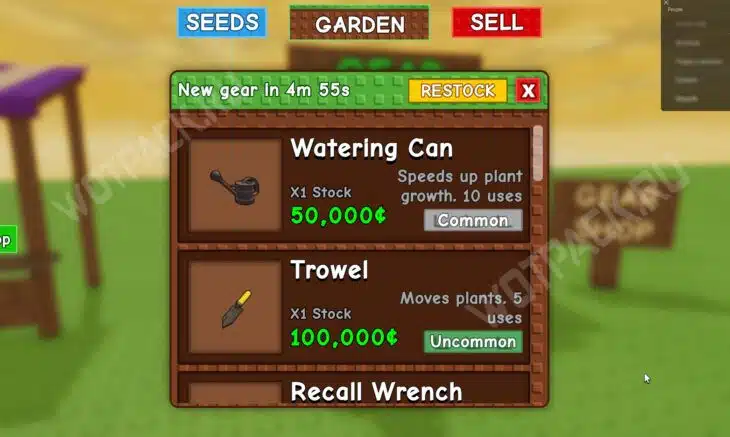
Task: Go to the GARDEN button
Action: tap(360, 24)
